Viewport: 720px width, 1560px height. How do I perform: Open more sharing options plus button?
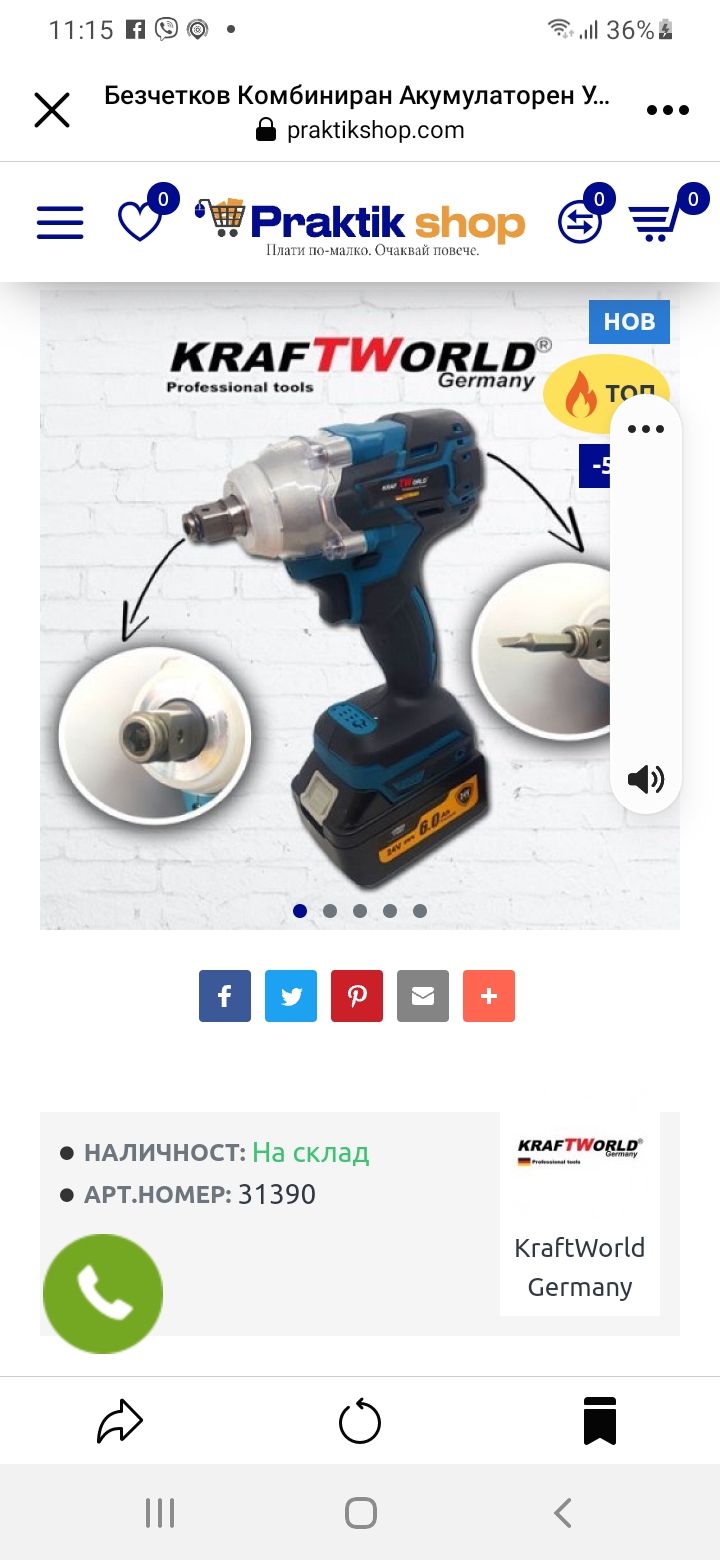tap(489, 996)
